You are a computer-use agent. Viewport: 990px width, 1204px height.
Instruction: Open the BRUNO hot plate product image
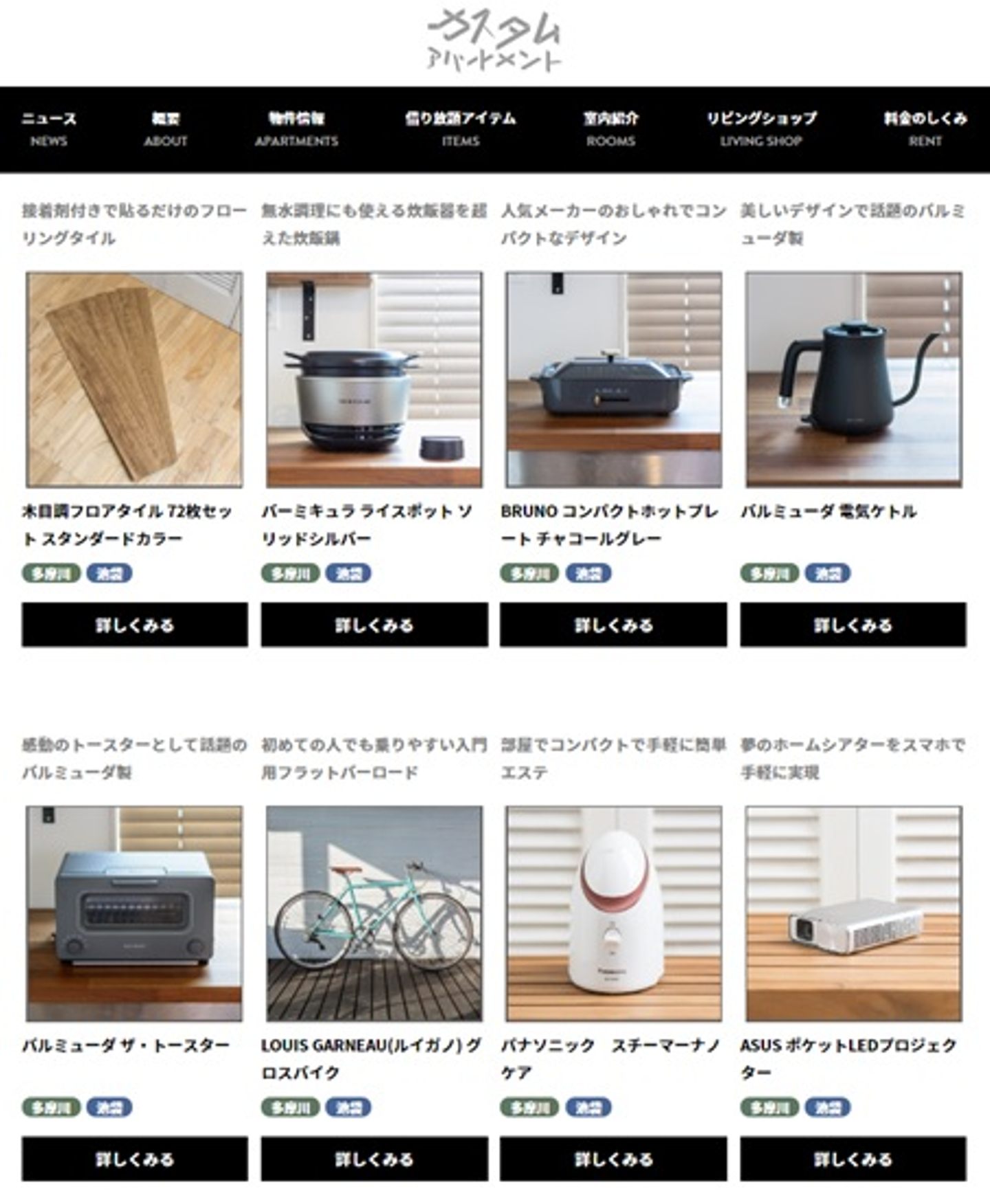click(613, 379)
